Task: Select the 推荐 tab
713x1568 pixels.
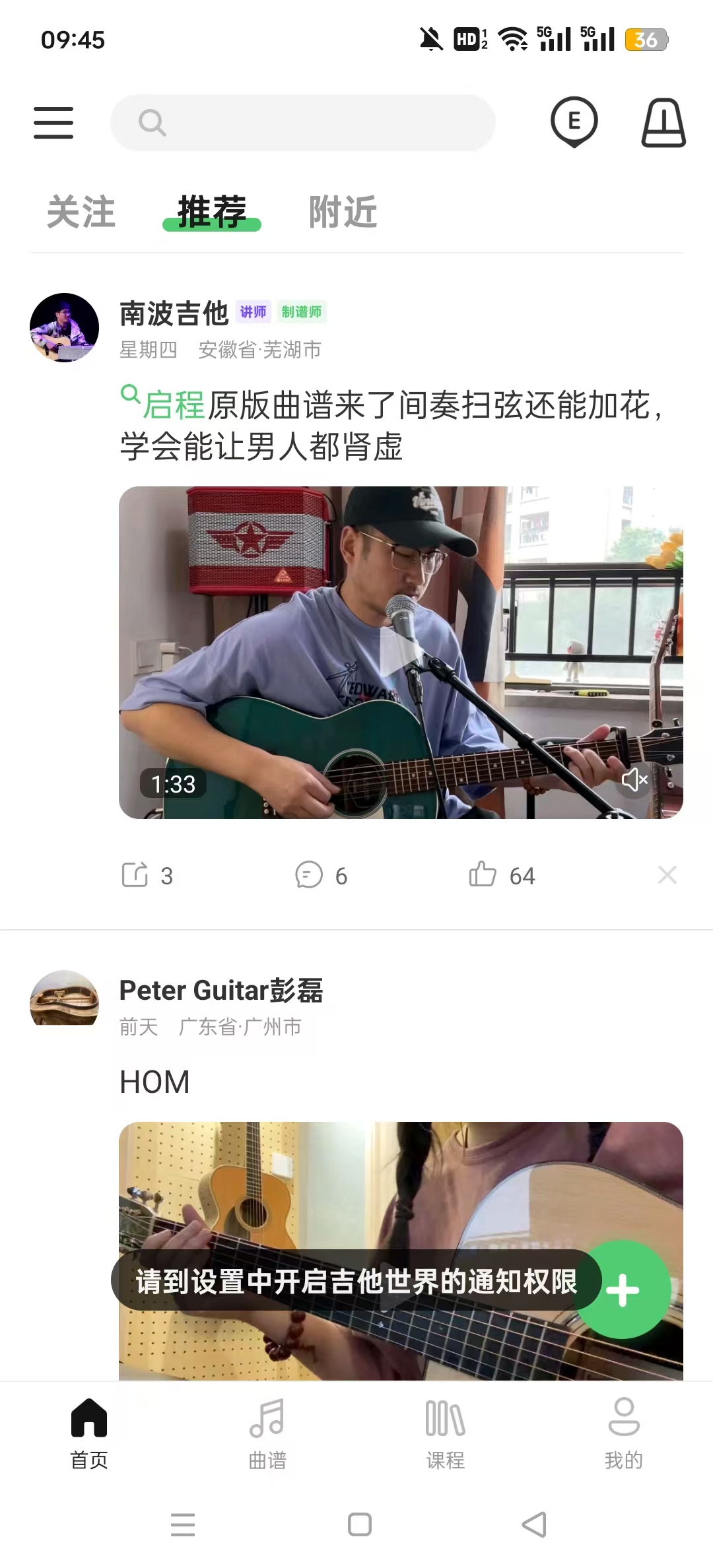Action: 212,212
